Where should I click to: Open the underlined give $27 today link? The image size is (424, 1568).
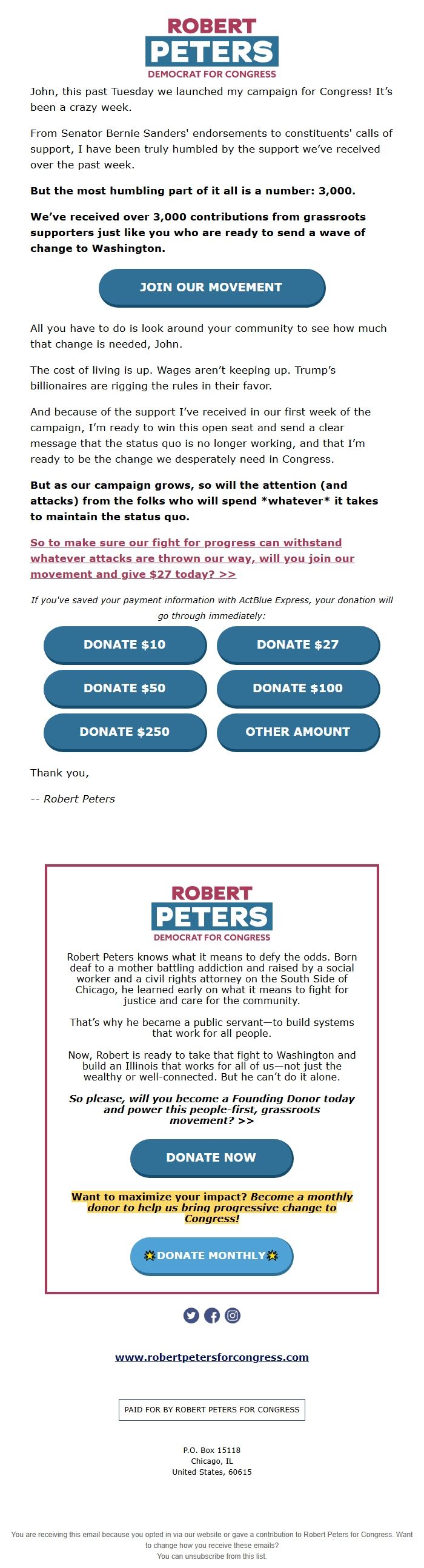click(x=193, y=558)
